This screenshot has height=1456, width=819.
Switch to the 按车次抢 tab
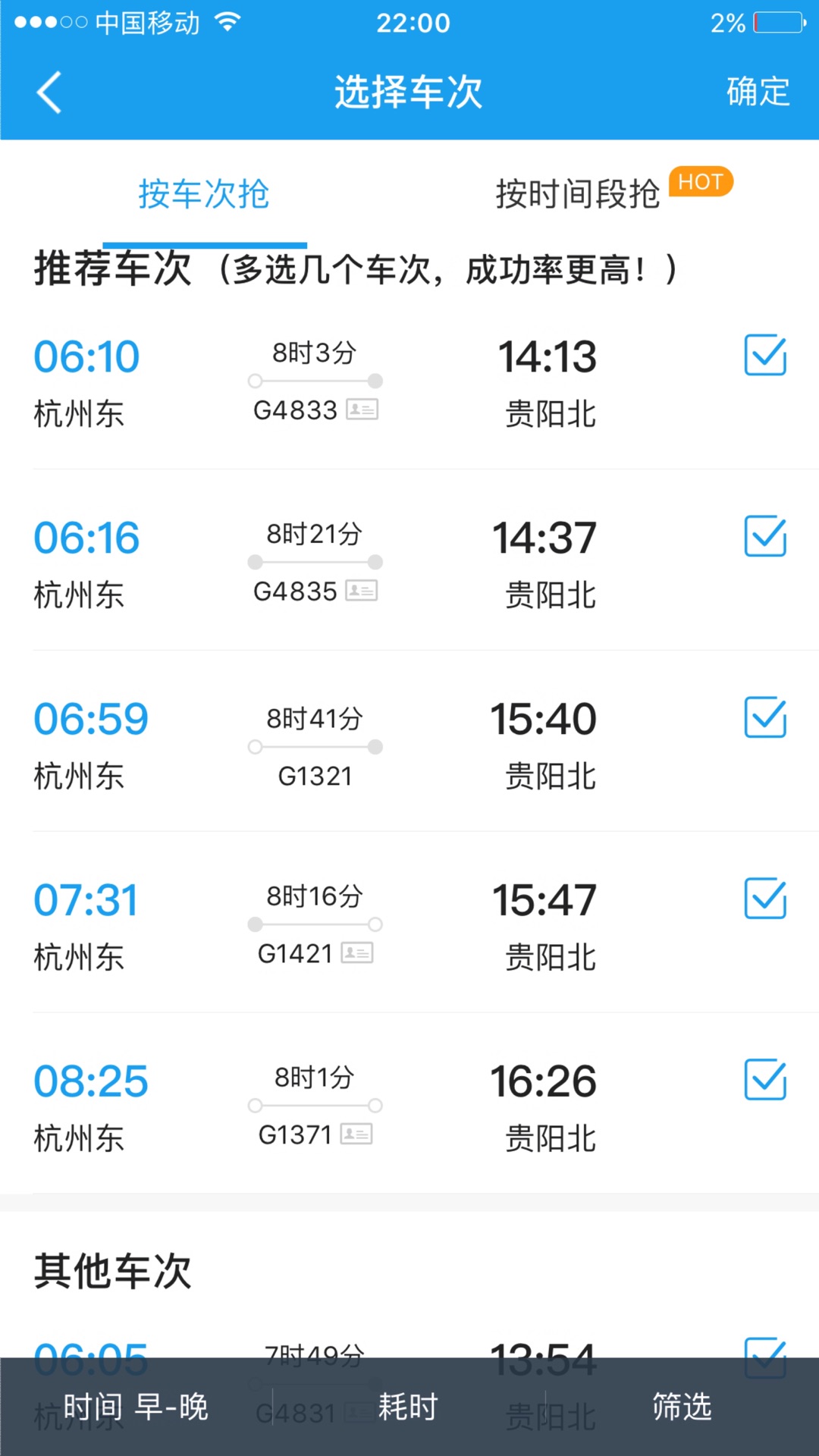pos(203,194)
